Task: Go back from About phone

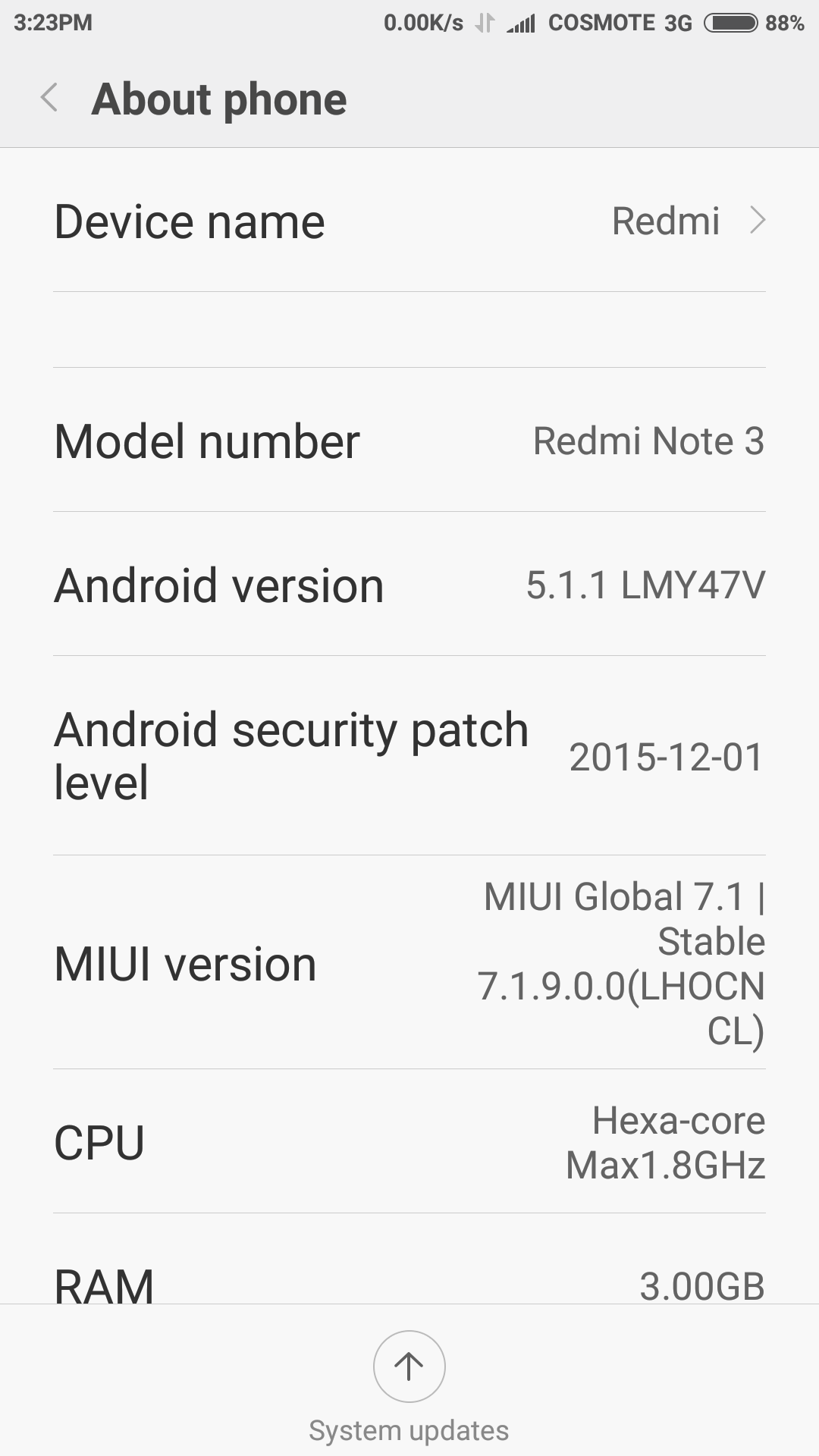Action: [50, 99]
